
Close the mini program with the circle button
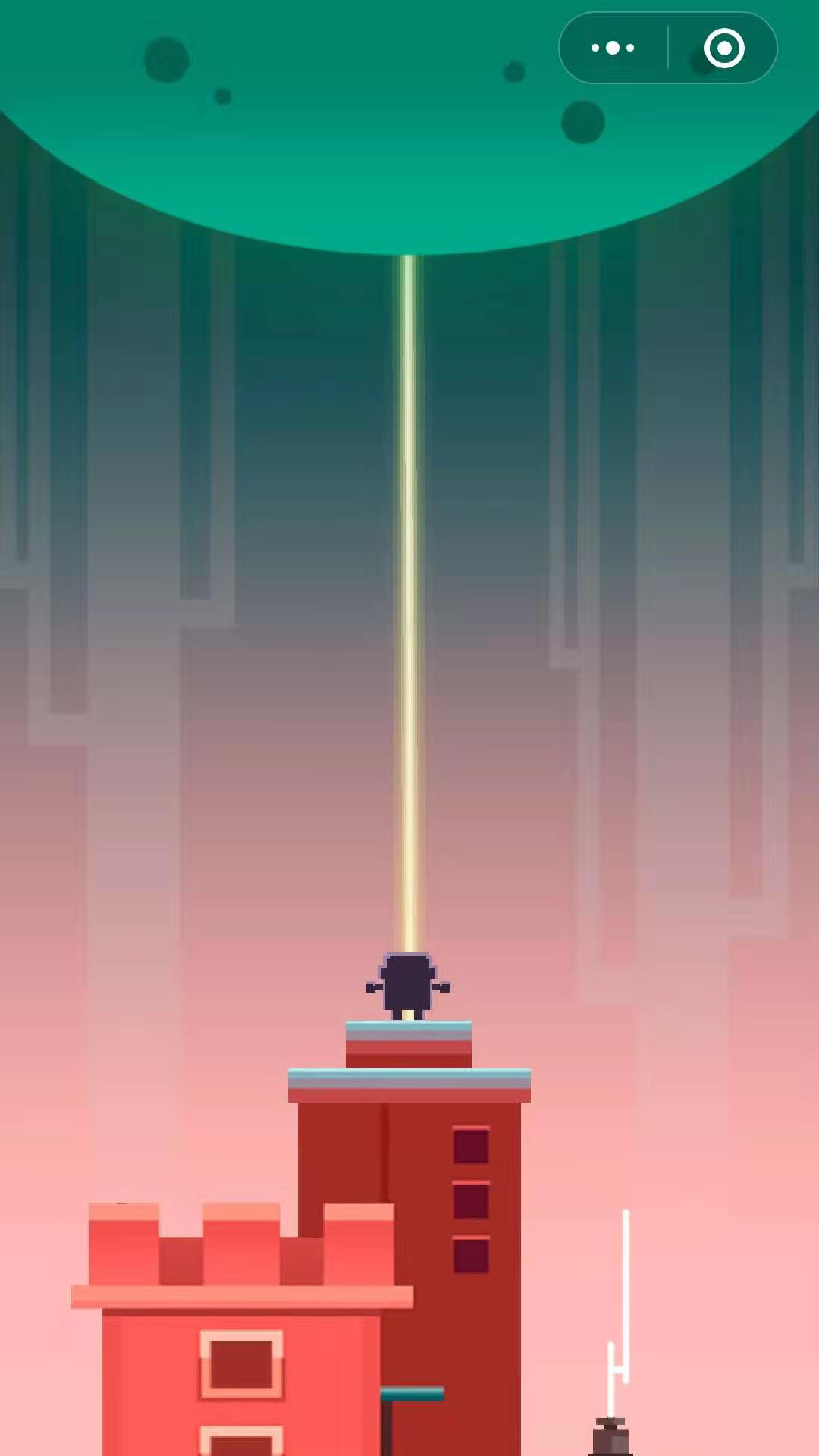click(723, 48)
